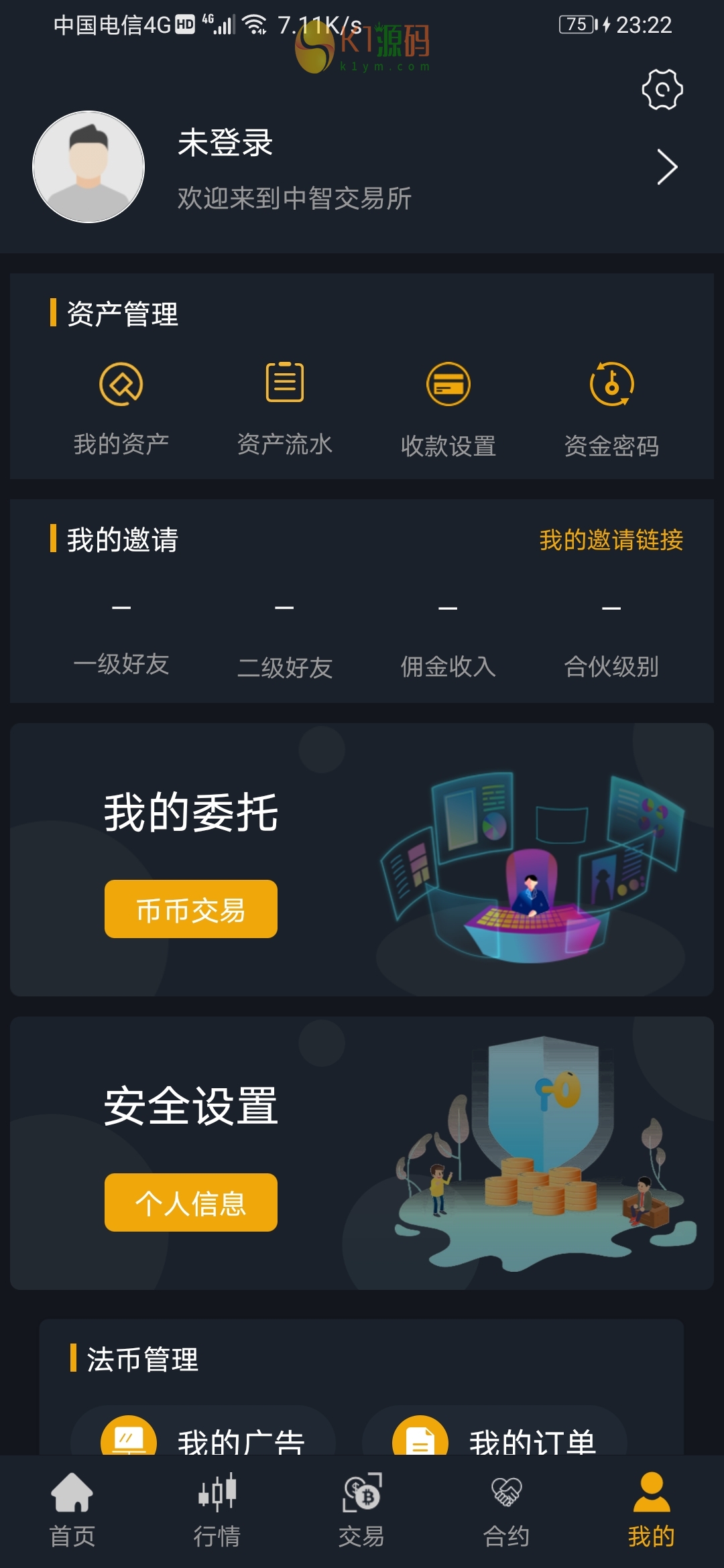
Task: View 一级好友 count
Action: point(121,635)
